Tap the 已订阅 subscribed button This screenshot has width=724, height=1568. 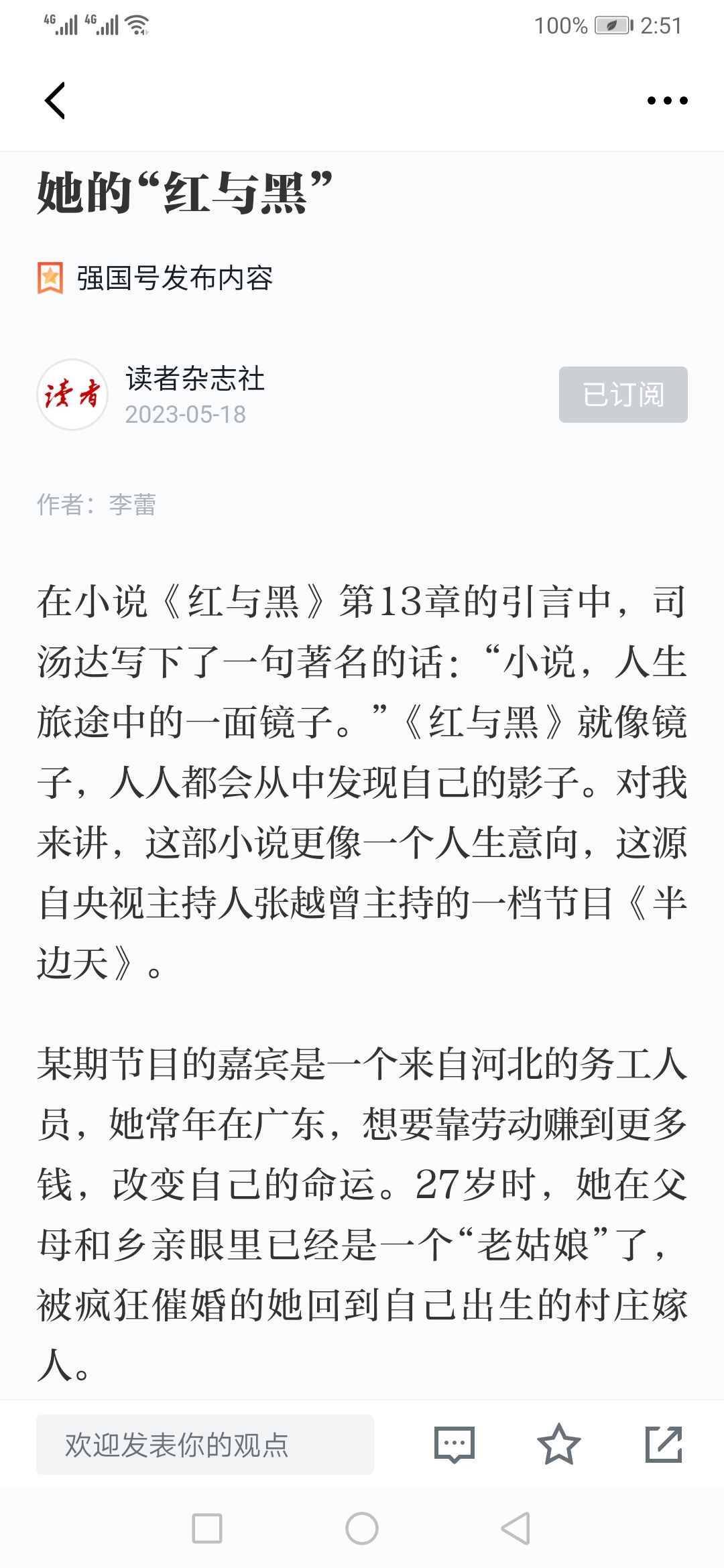(623, 395)
